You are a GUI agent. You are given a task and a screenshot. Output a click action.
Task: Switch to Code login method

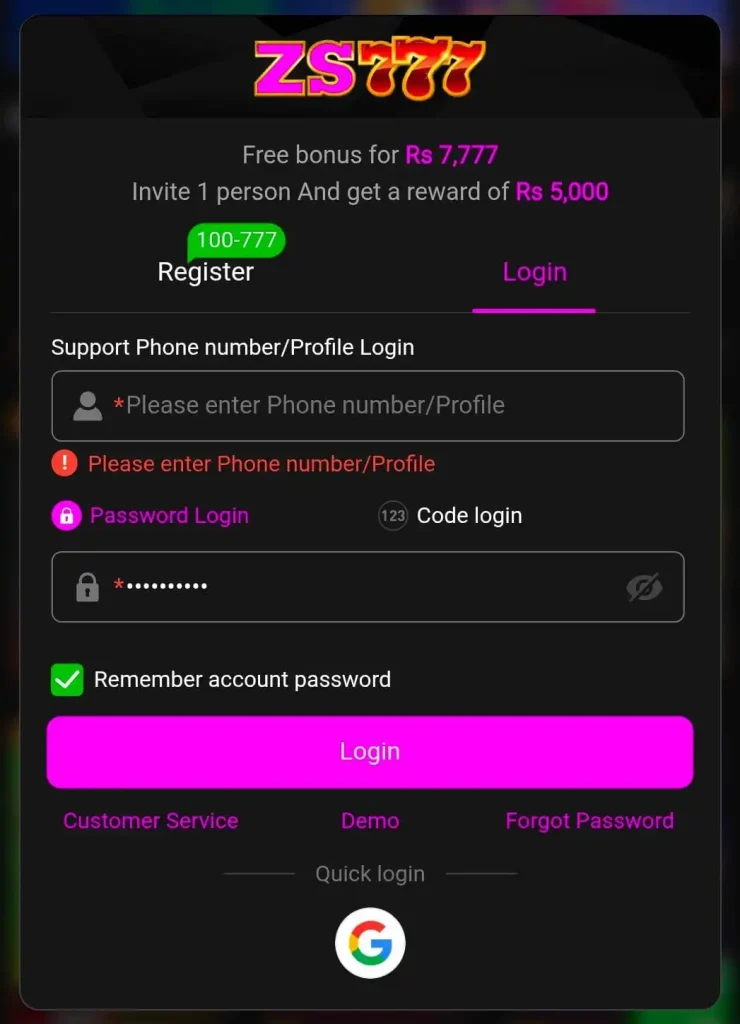[451, 516]
